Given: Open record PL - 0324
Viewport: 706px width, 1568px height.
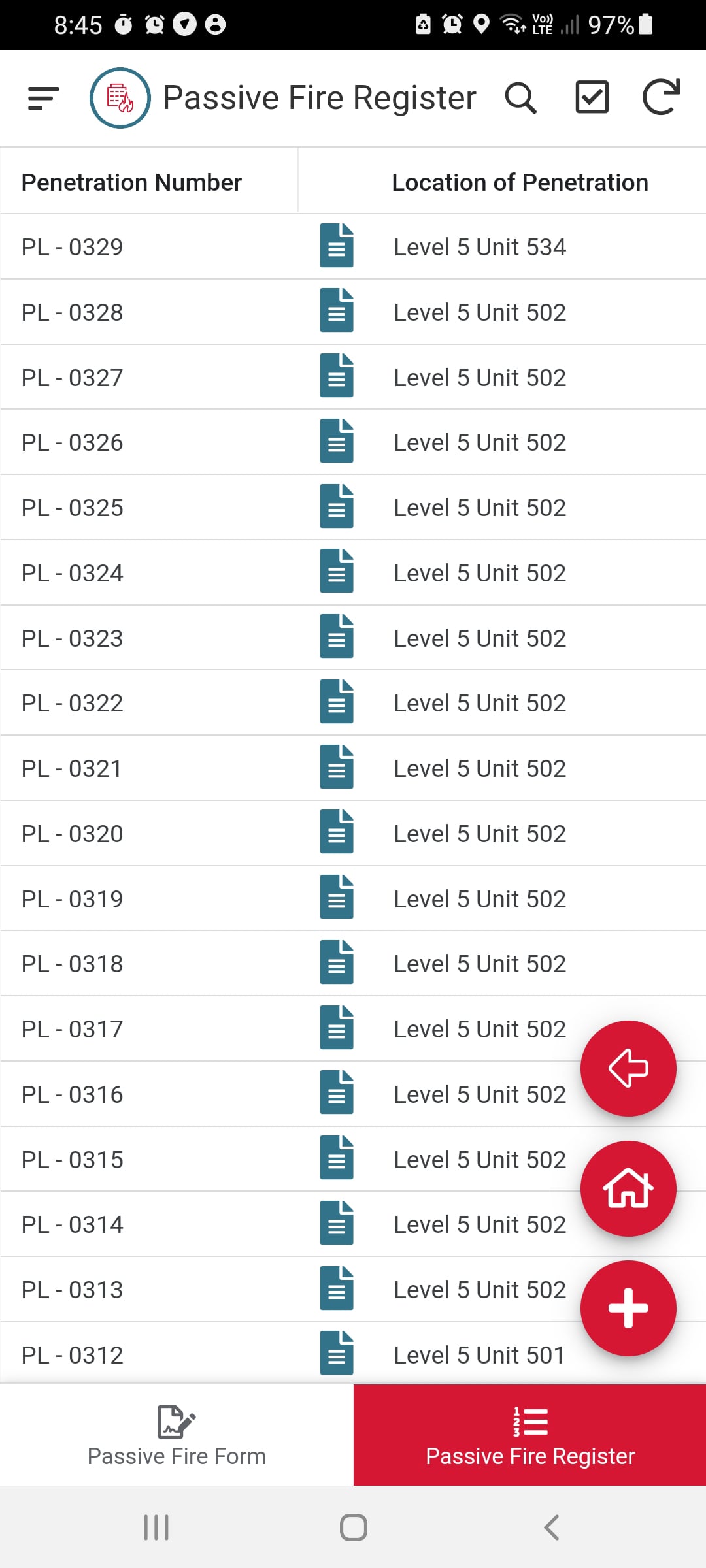Looking at the screenshot, I should pyautogui.click(x=72, y=573).
